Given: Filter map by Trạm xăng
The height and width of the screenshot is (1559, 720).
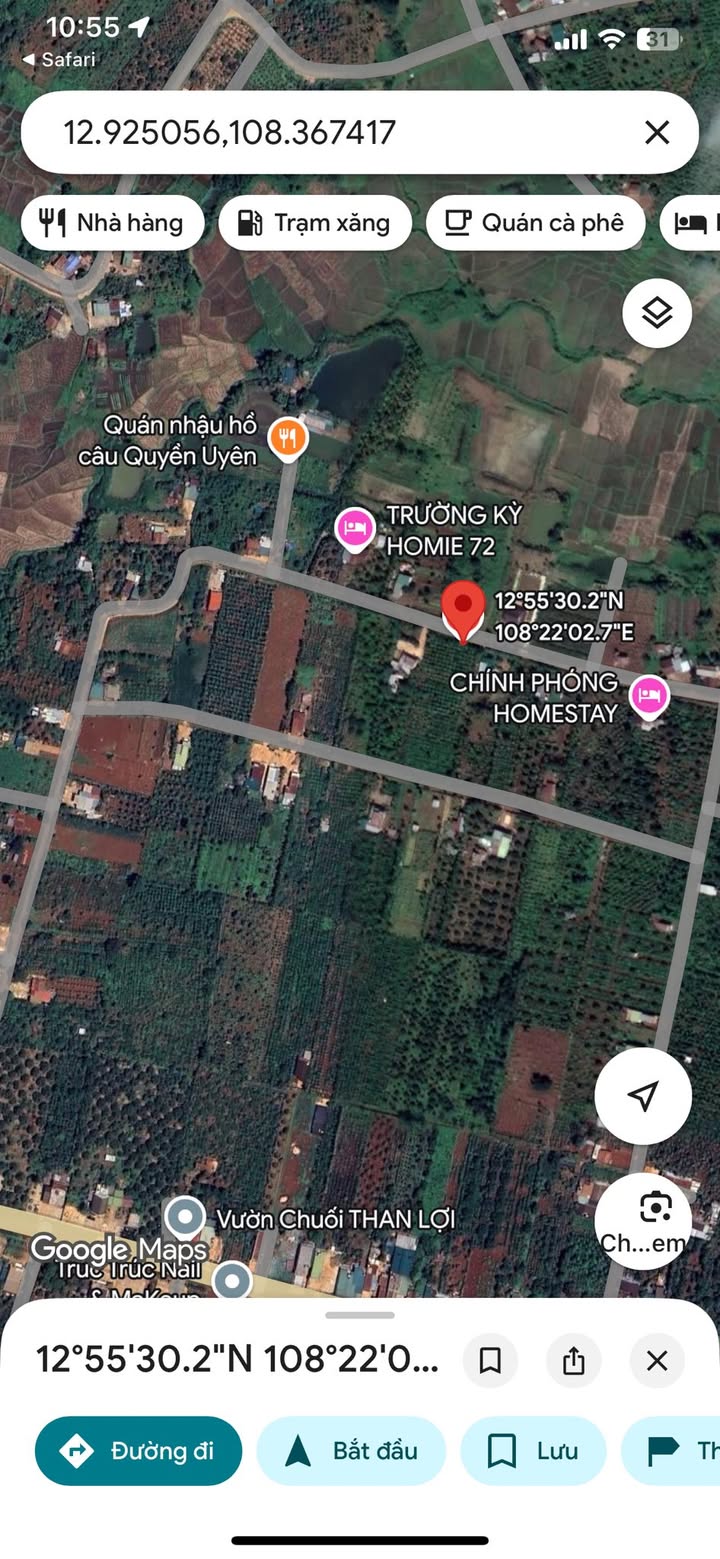Looking at the screenshot, I should 315,222.
